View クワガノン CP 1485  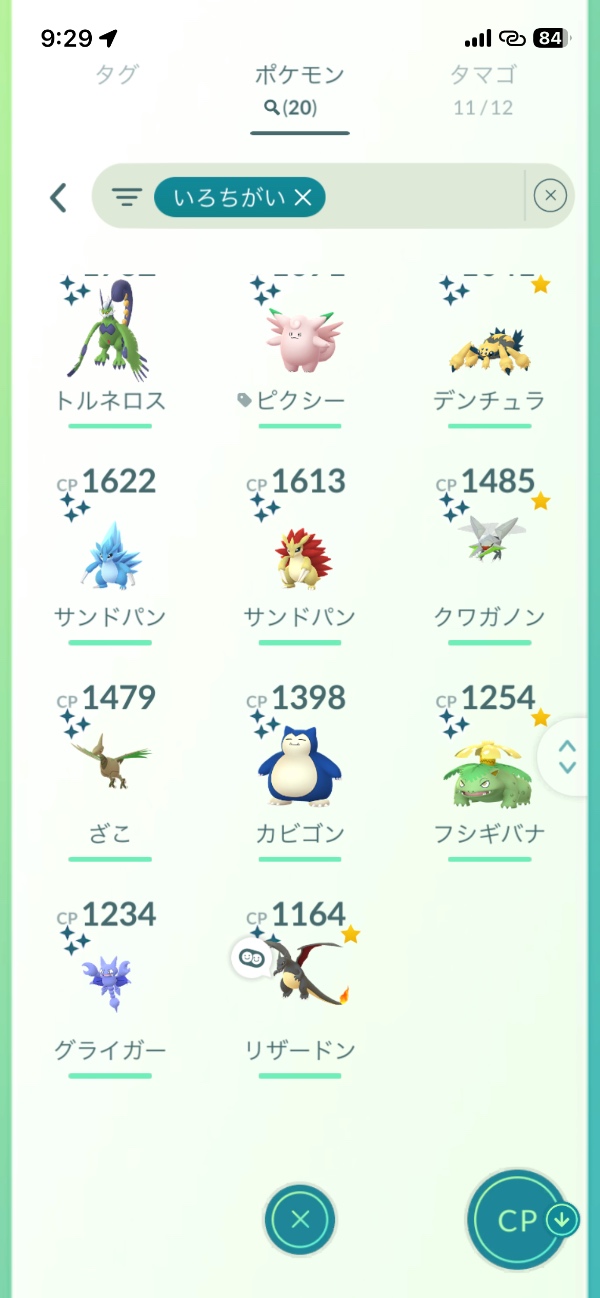(x=489, y=558)
